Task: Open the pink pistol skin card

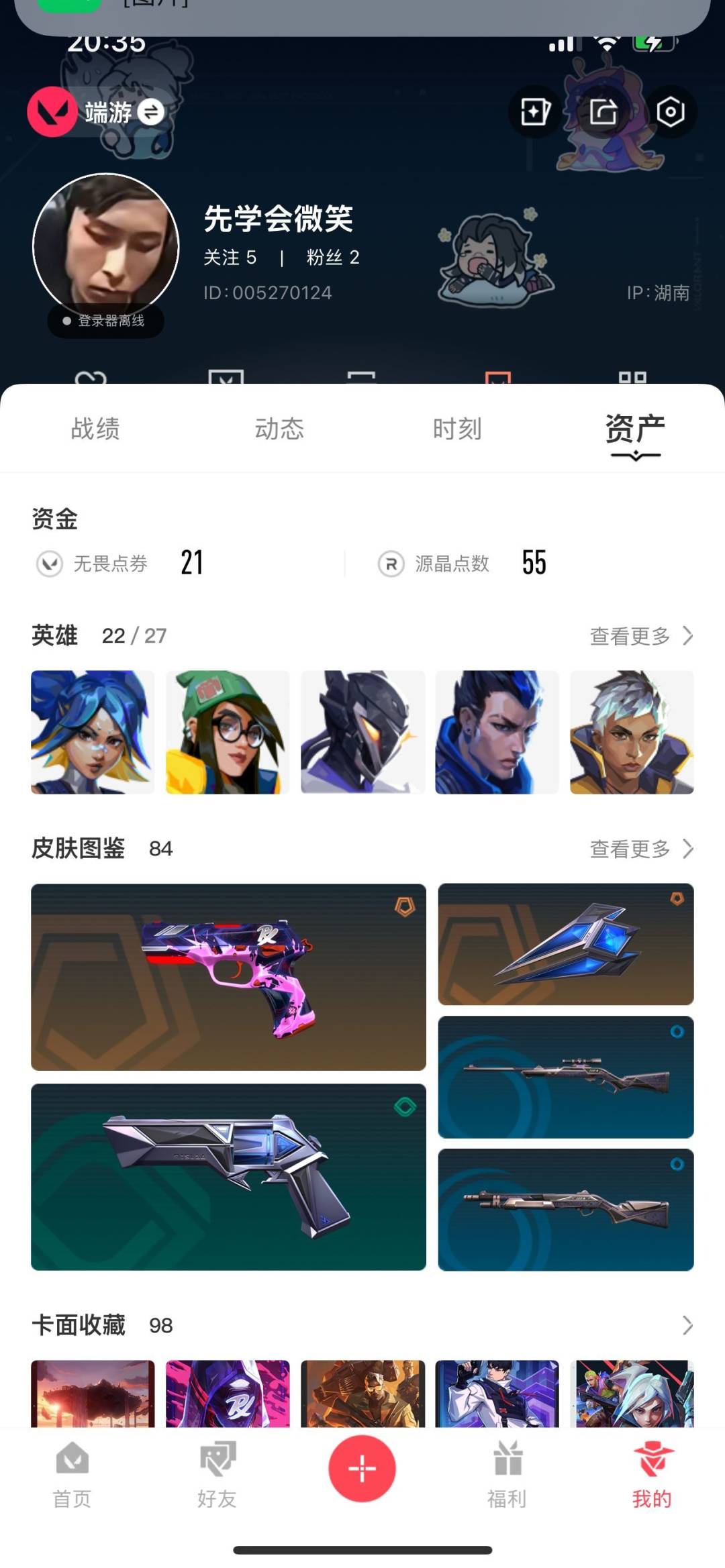Action: coord(228,977)
